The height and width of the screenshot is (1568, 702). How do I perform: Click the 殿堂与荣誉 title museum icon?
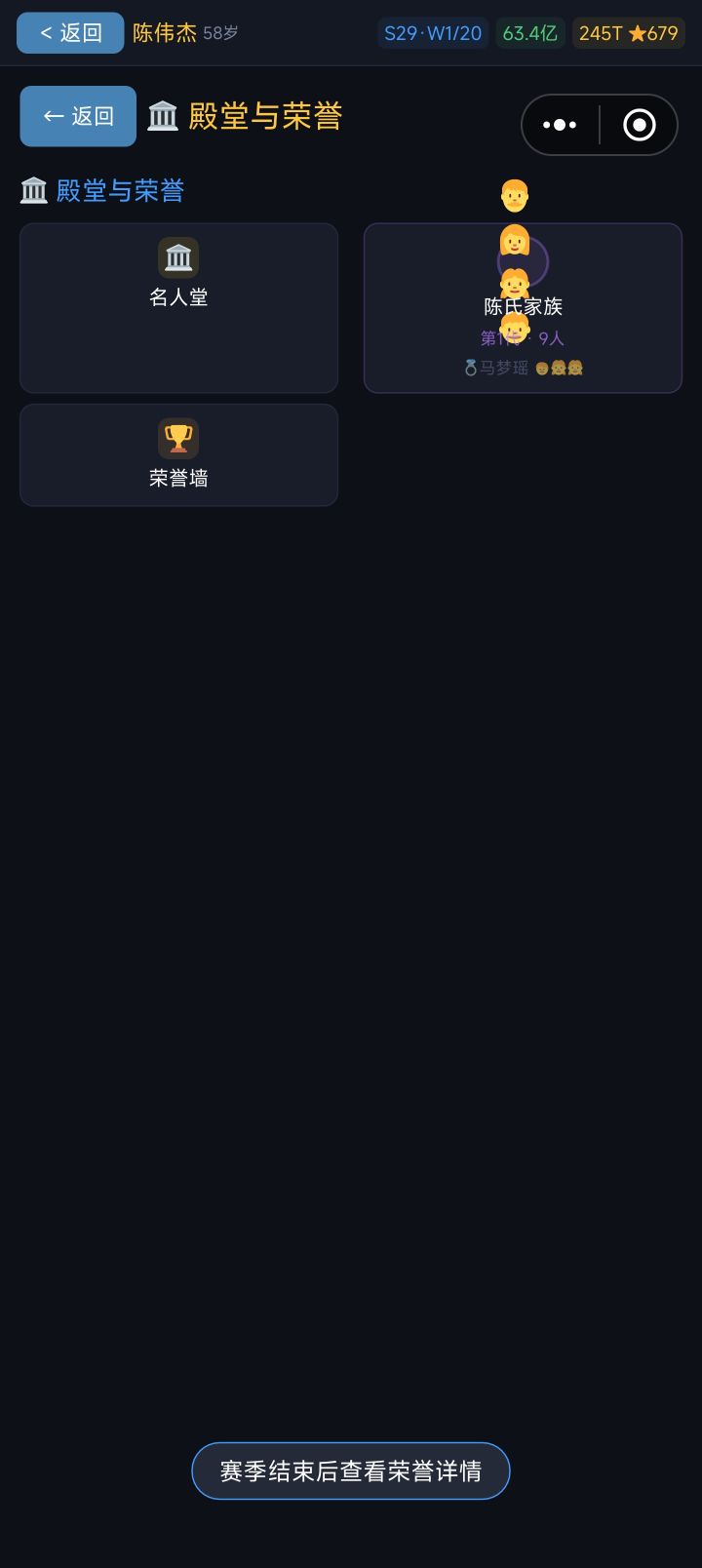[163, 115]
